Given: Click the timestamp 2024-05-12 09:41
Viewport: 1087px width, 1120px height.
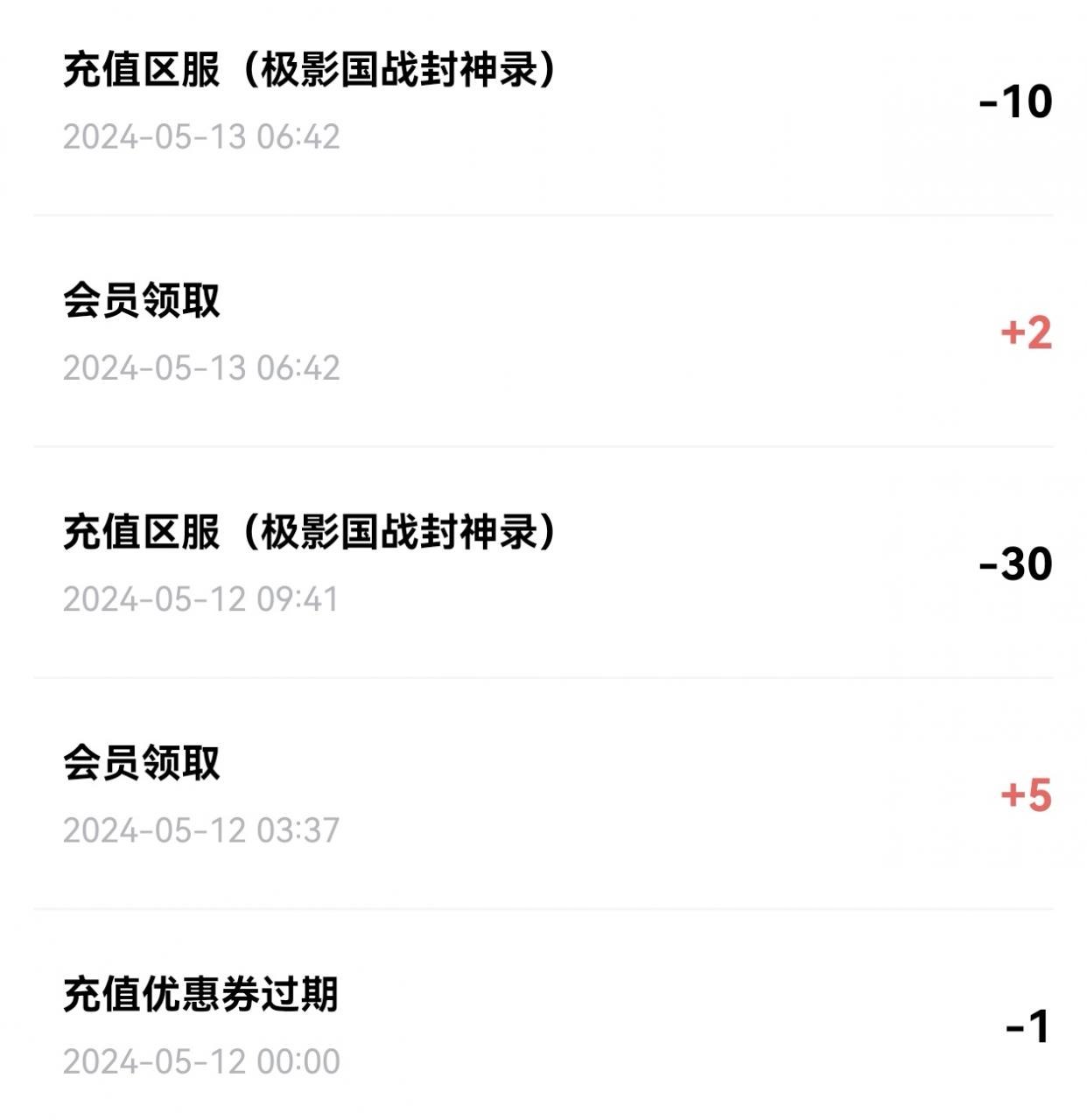Looking at the screenshot, I should (202, 600).
